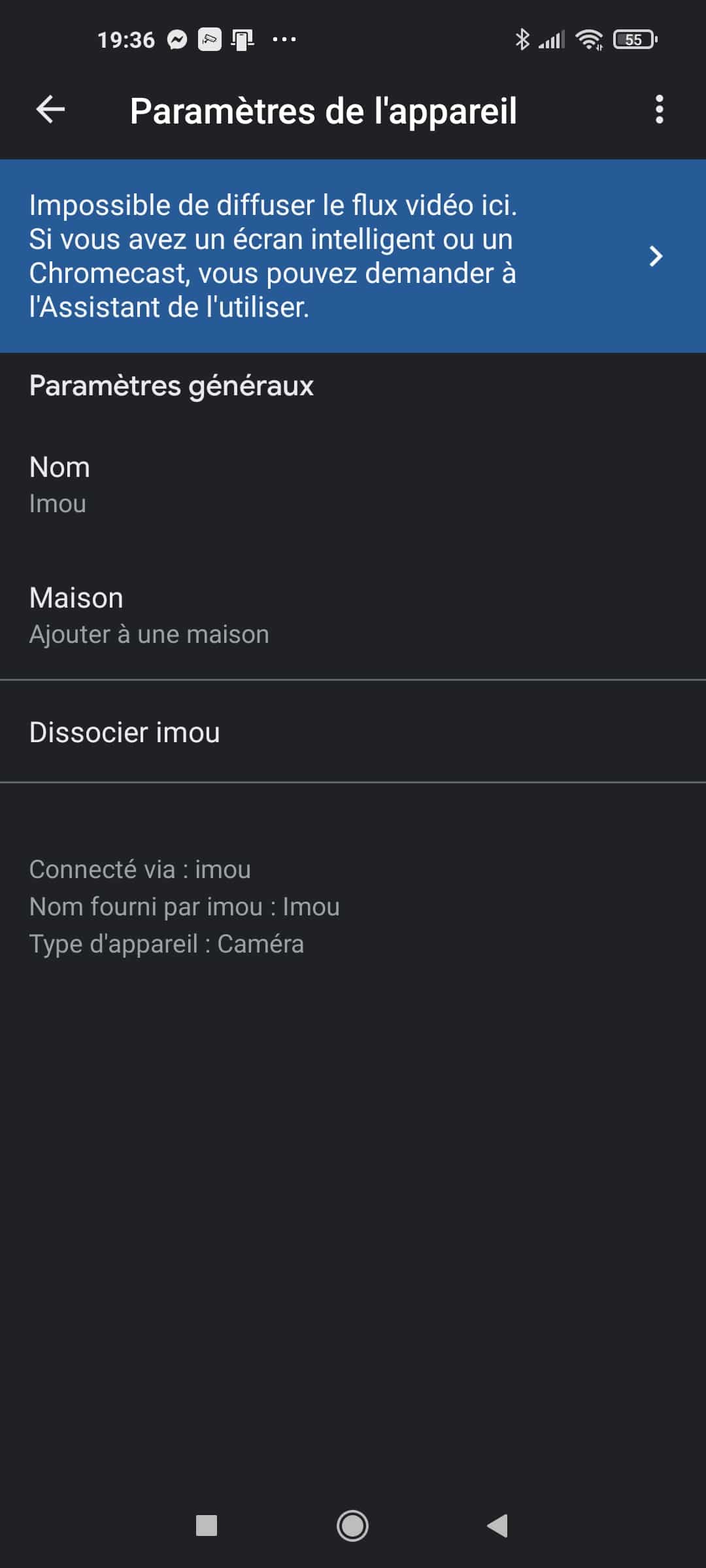This screenshot has width=706, height=1568.
Task: Open the three-dot overflow menu
Action: tap(659, 110)
